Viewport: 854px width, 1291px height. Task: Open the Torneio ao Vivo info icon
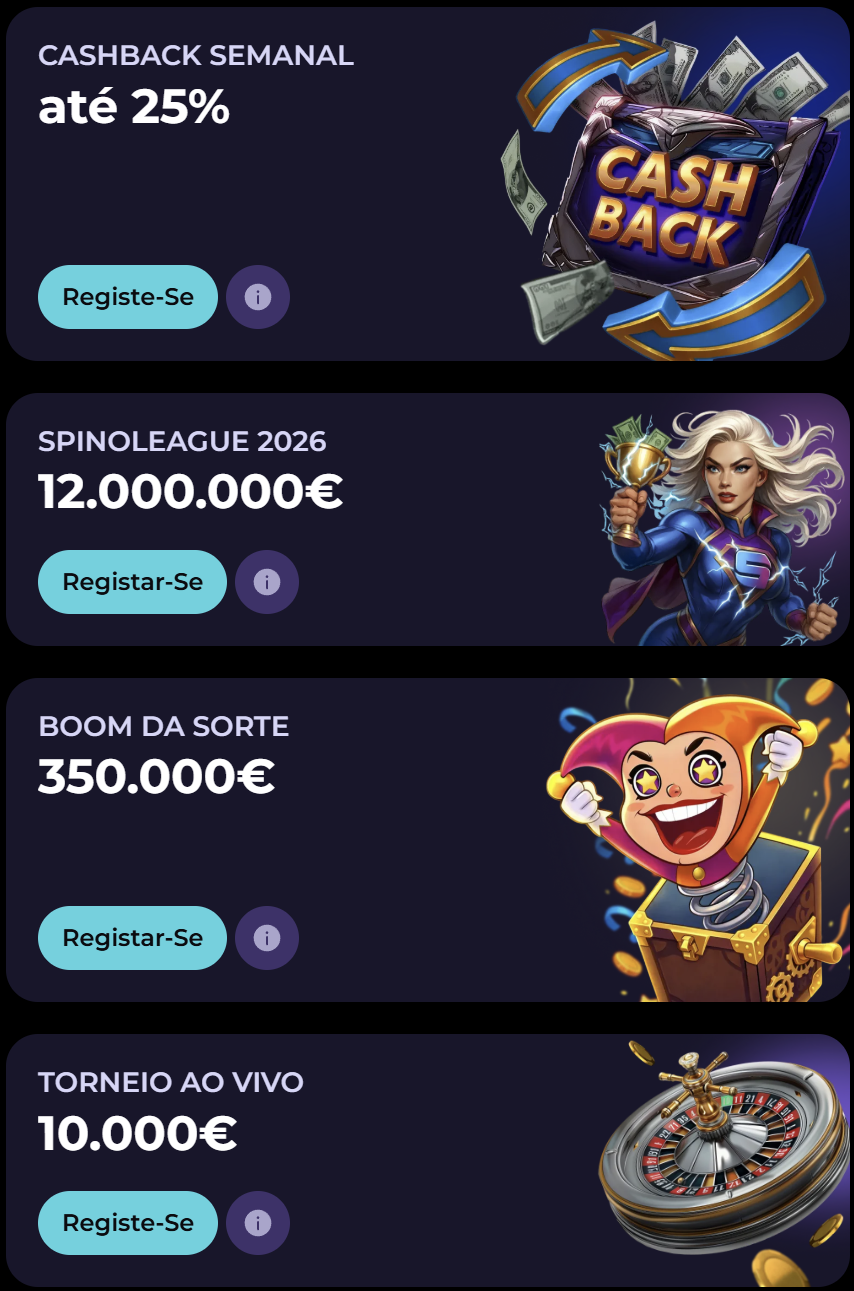coord(258,1222)
